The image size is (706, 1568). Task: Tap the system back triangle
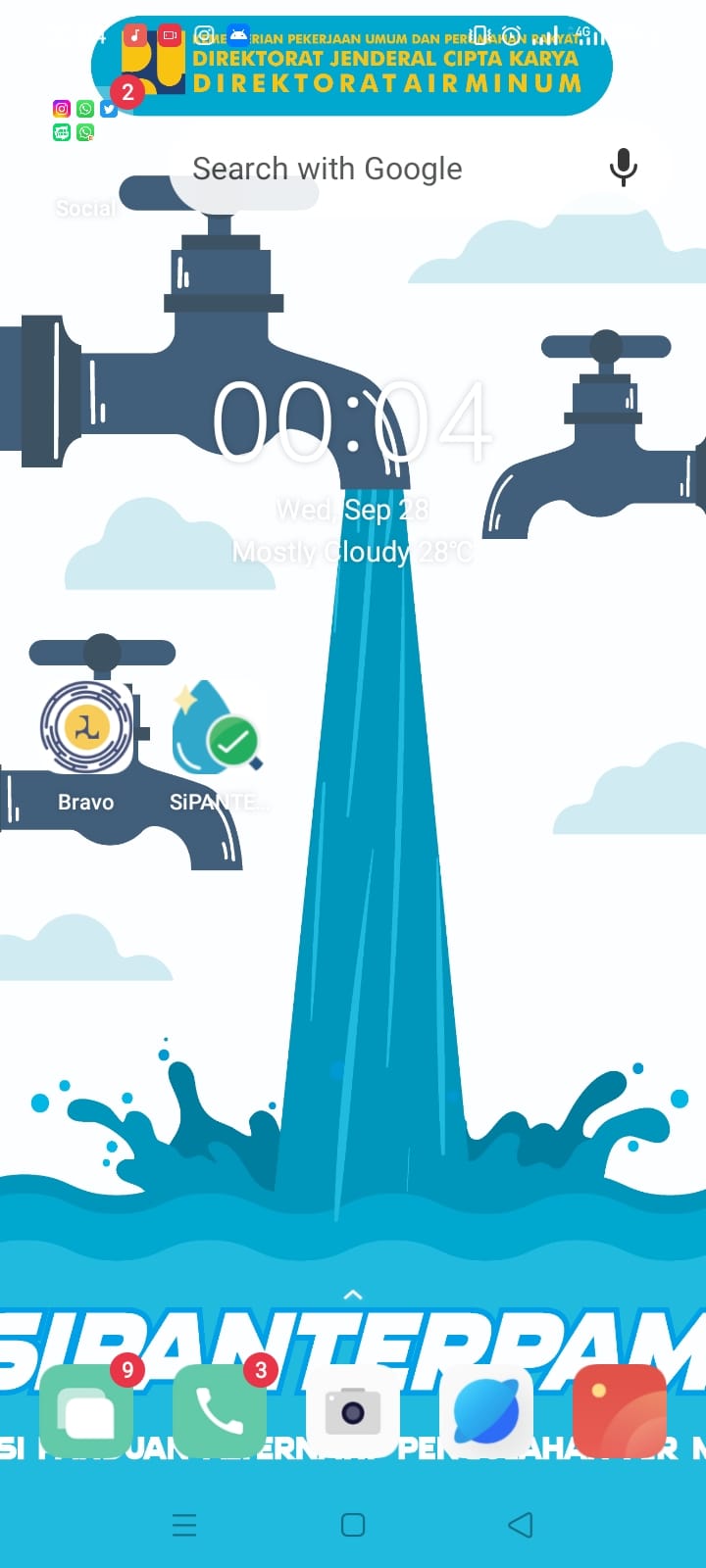point(521,1525)
